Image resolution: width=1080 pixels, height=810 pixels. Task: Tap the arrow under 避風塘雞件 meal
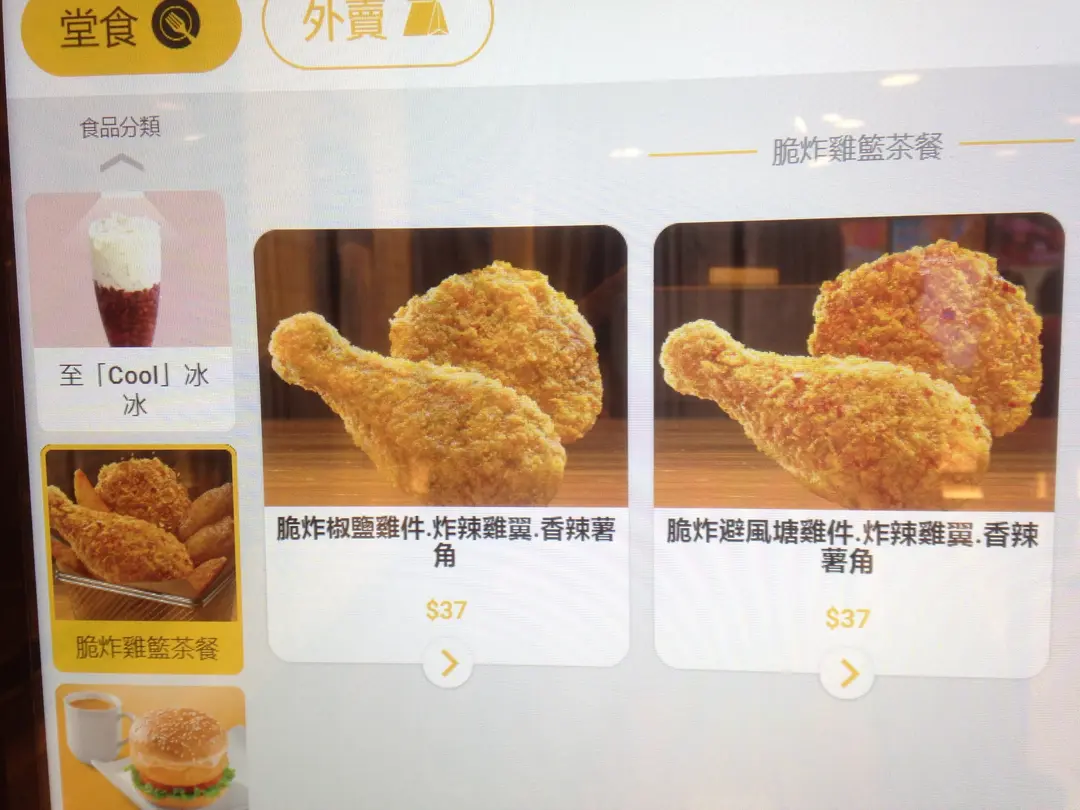(x=846, y=674)
